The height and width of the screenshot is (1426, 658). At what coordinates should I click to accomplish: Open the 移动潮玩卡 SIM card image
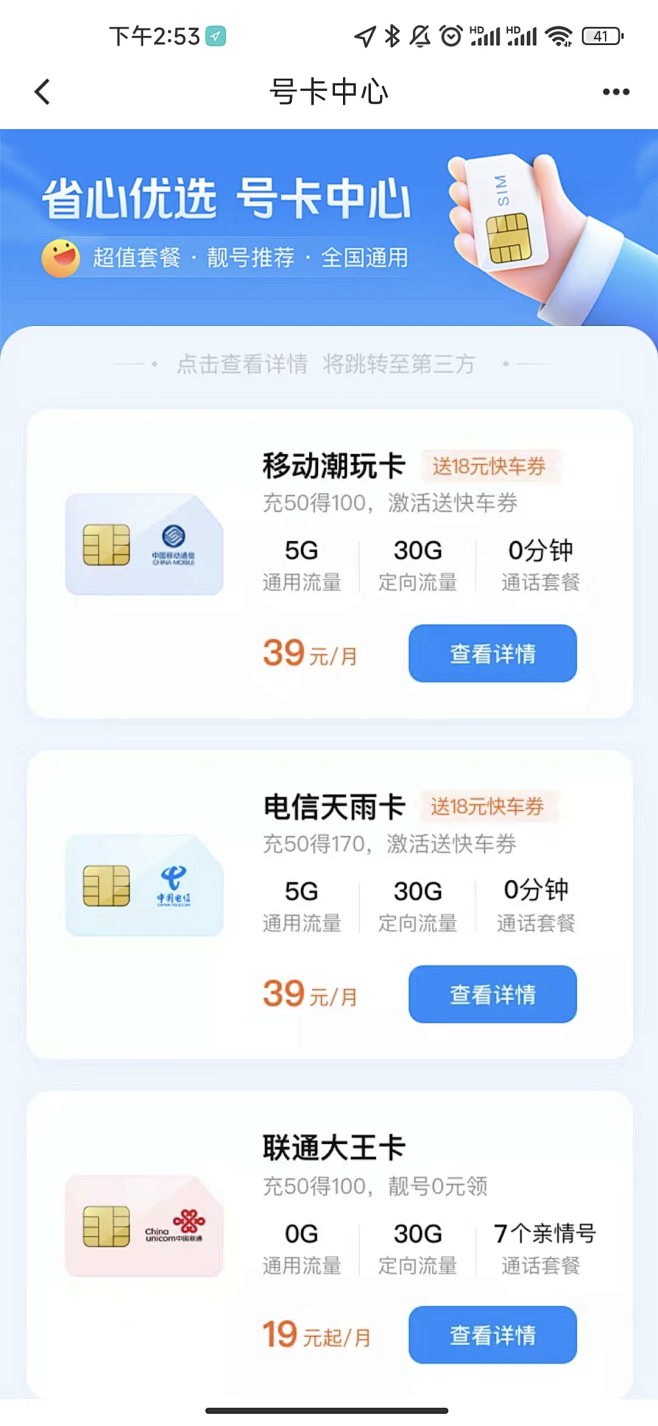point(144,545)
